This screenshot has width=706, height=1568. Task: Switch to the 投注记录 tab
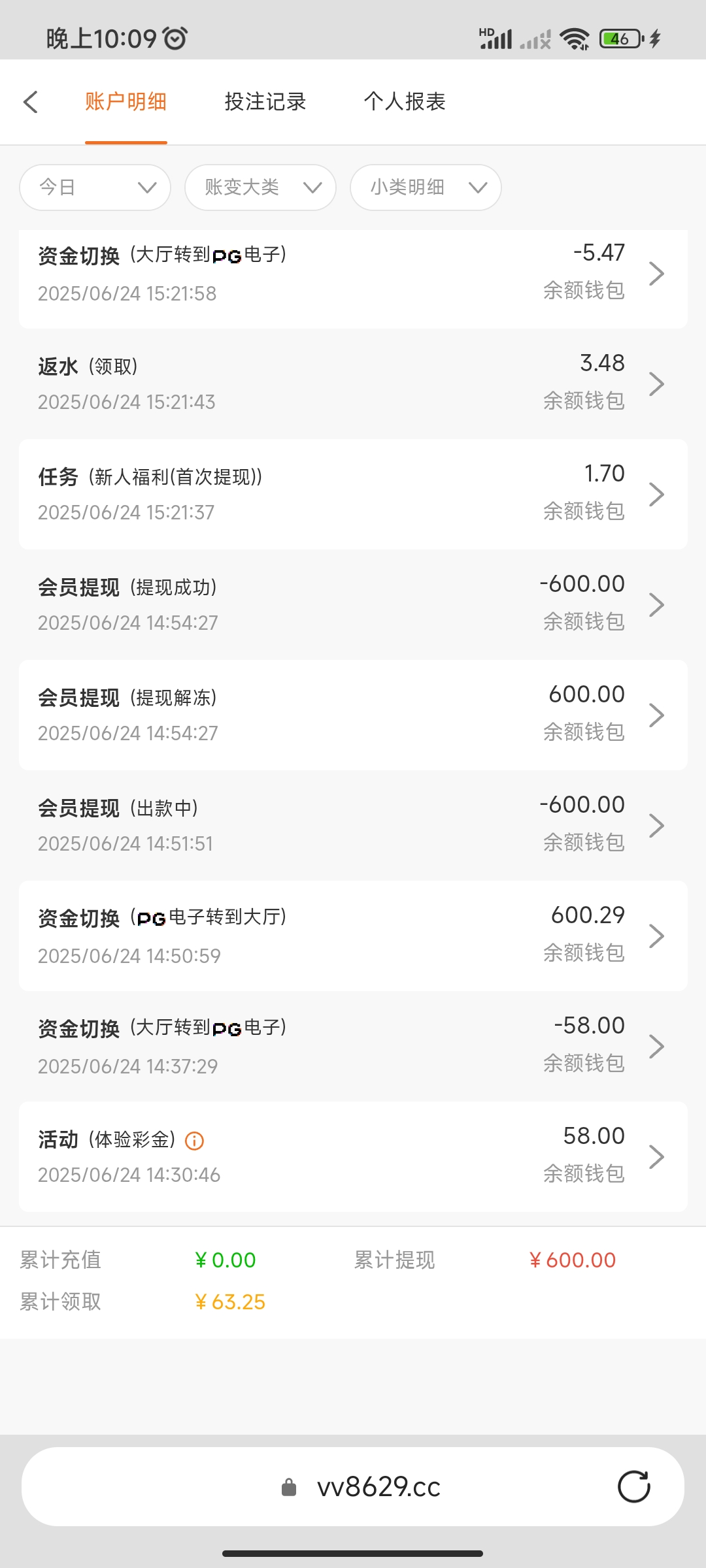click(x=264, y=102)
